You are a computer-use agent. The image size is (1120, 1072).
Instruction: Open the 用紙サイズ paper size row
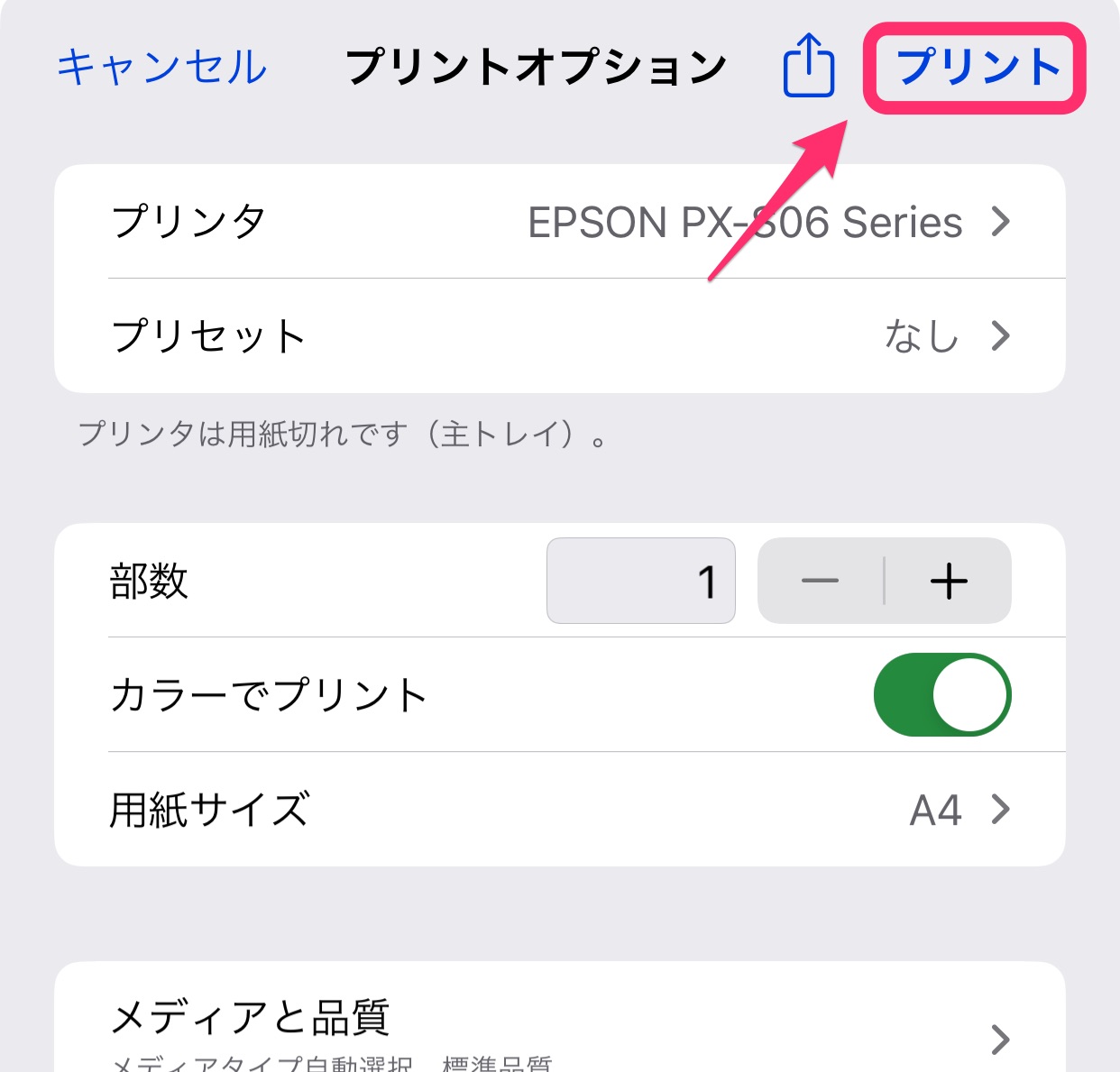click(x=559, y=810)
